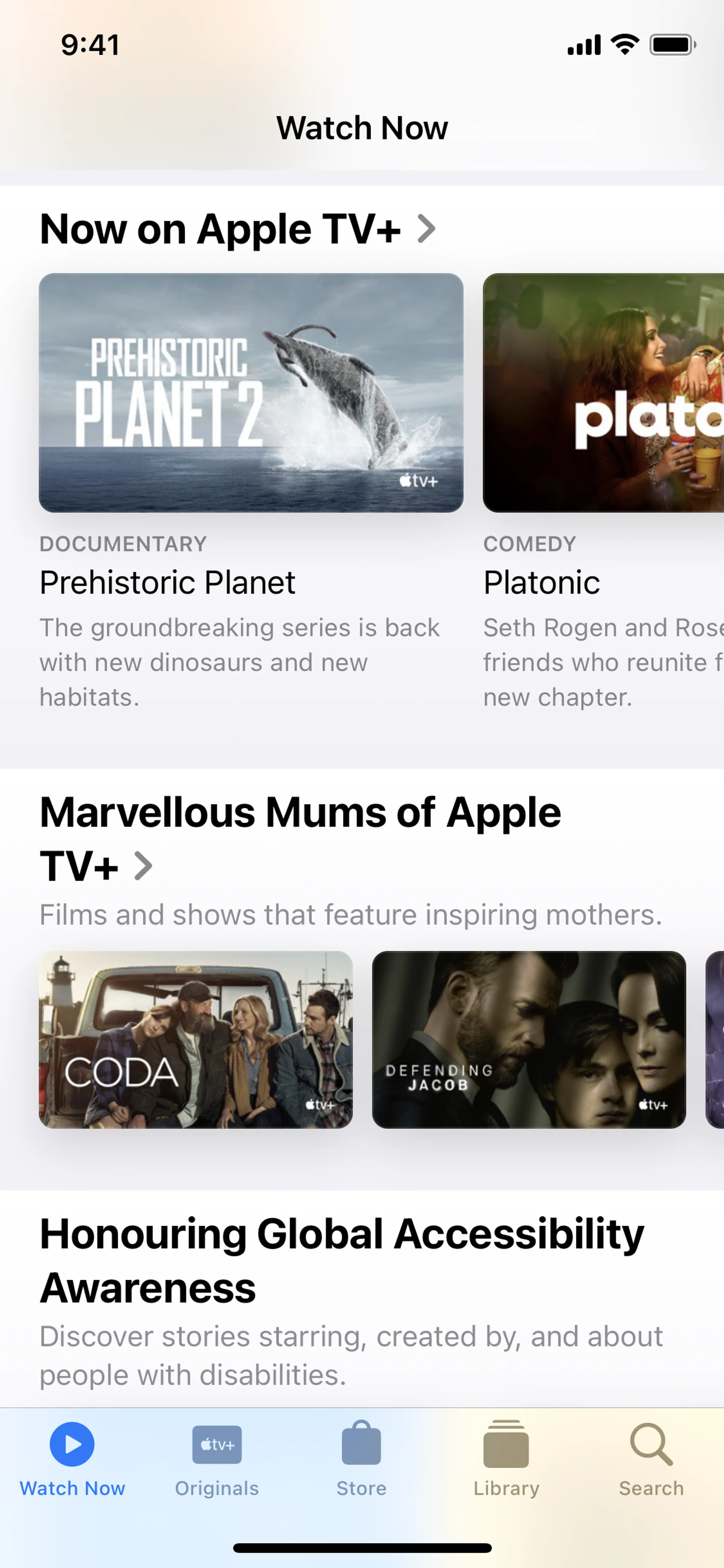
Task: Select the CODA film tile
Action: click(195, 1039)
